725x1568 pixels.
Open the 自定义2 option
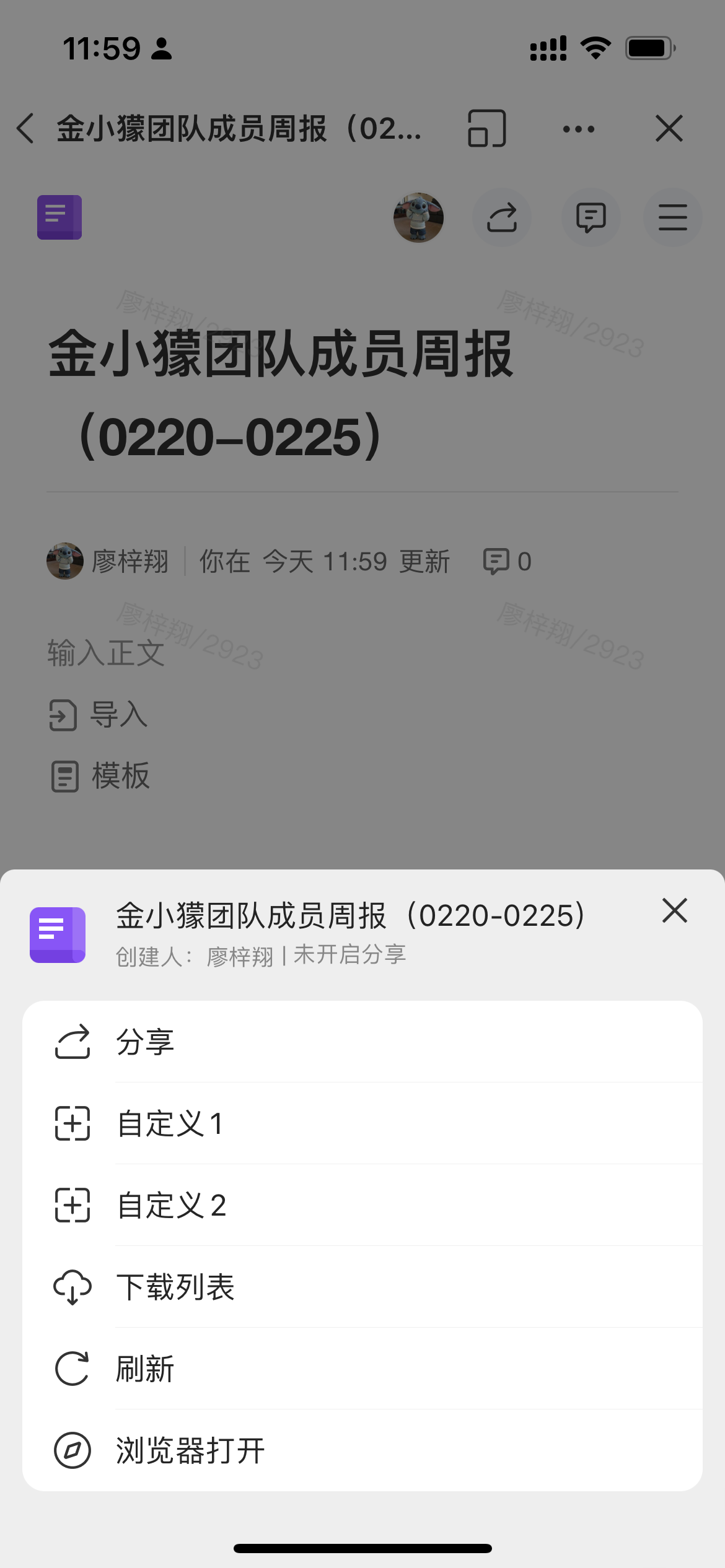coord(362,1205)
